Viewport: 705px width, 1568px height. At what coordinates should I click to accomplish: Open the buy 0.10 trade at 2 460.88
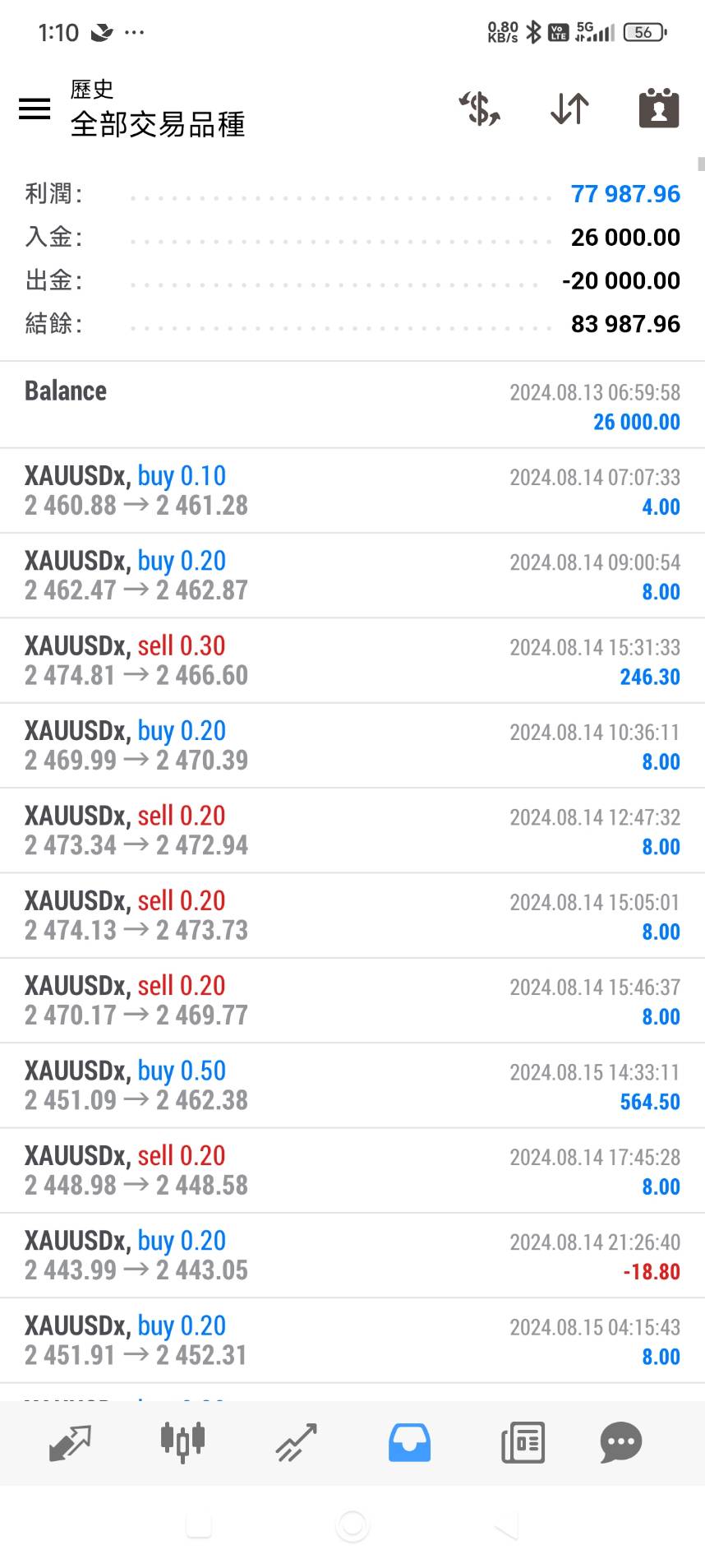[352, 491]
